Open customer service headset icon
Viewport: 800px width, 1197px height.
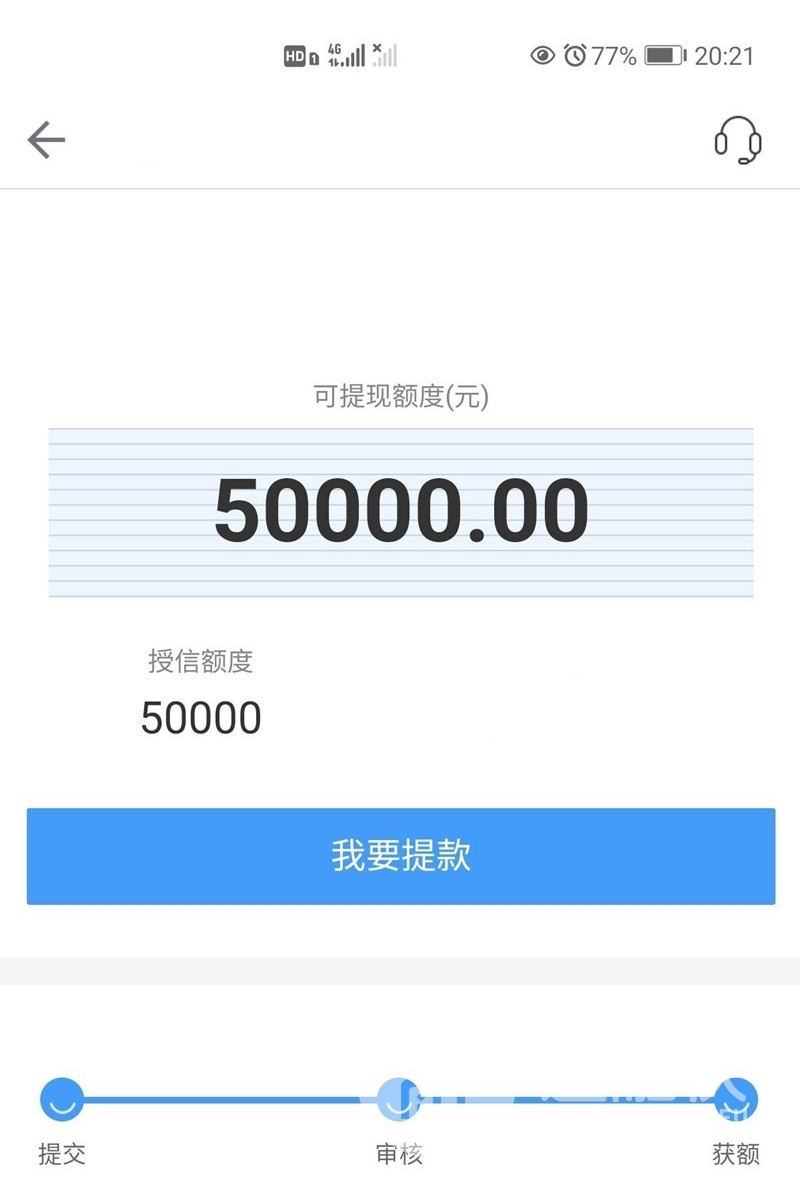(x=738, y=140)
